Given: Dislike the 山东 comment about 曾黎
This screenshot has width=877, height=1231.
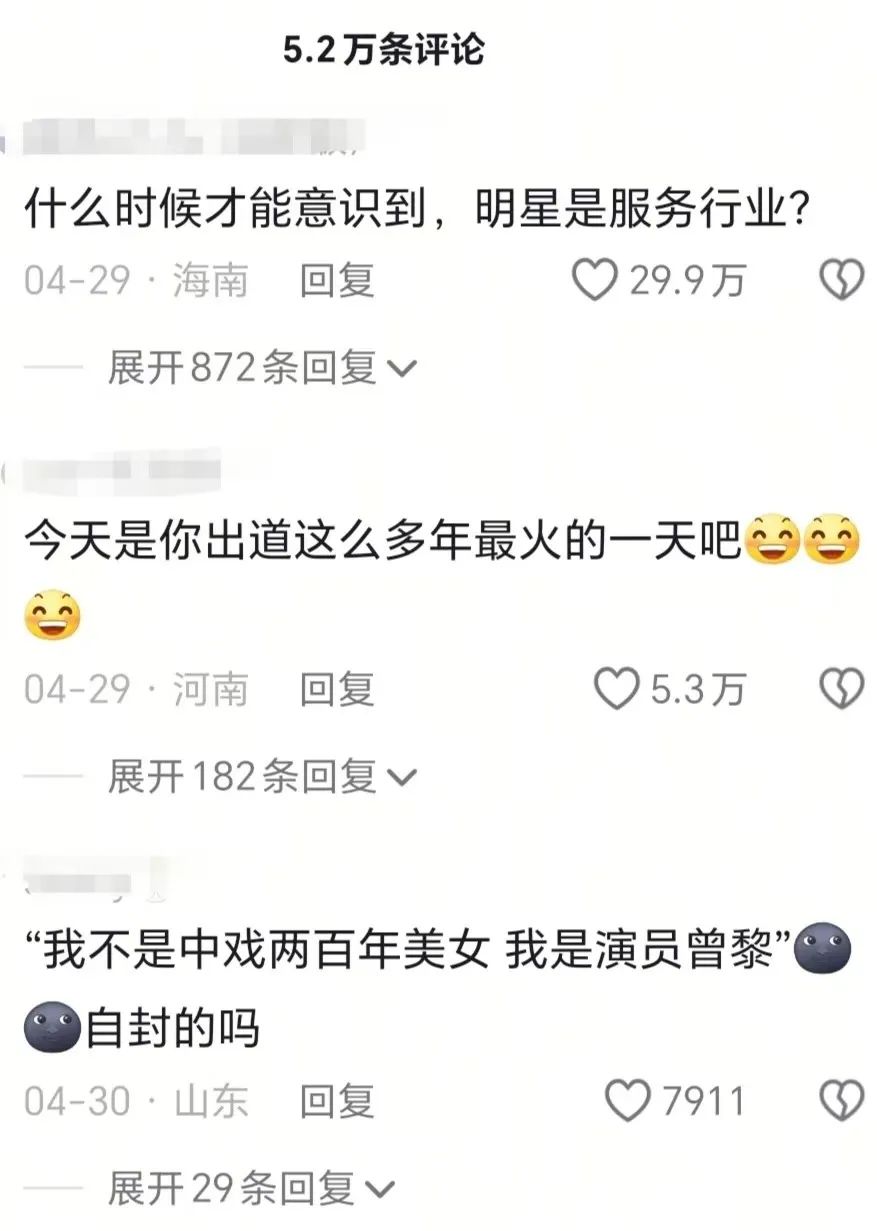Looking at the screenshot, I should pyautogui.click(x=841, y=1101).
